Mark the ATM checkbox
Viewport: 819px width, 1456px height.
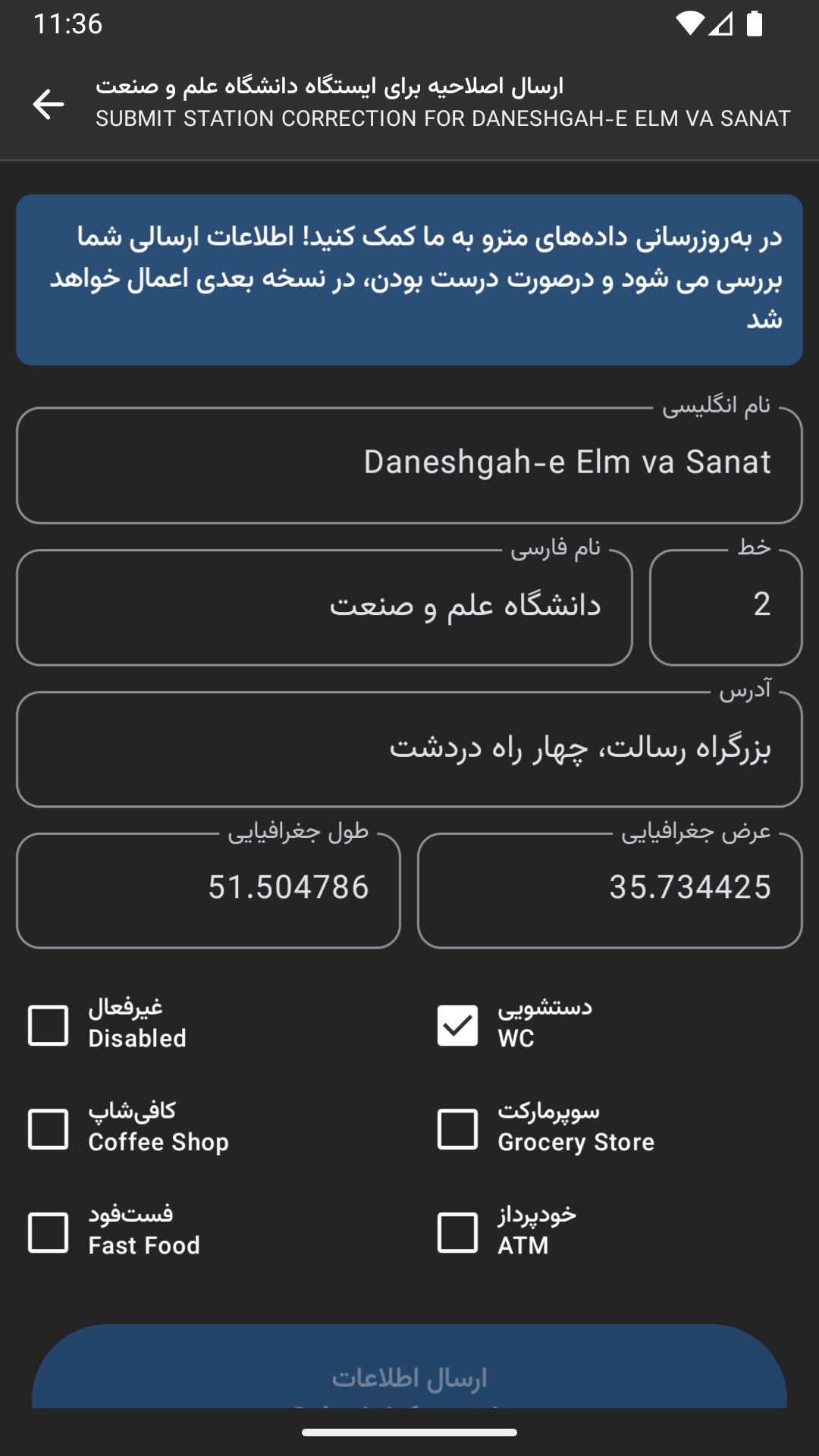(458, 1232)
